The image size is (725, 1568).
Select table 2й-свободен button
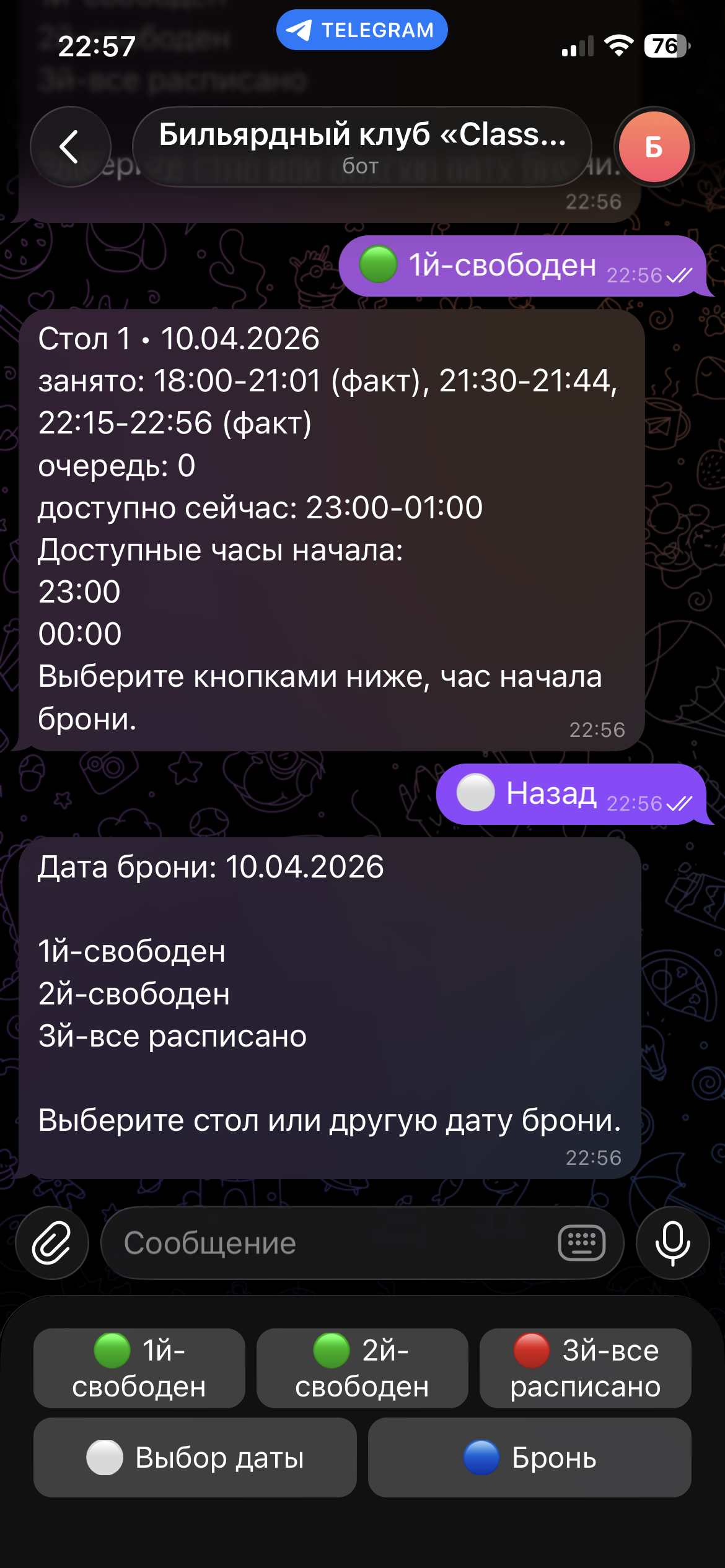[362, 1368]
